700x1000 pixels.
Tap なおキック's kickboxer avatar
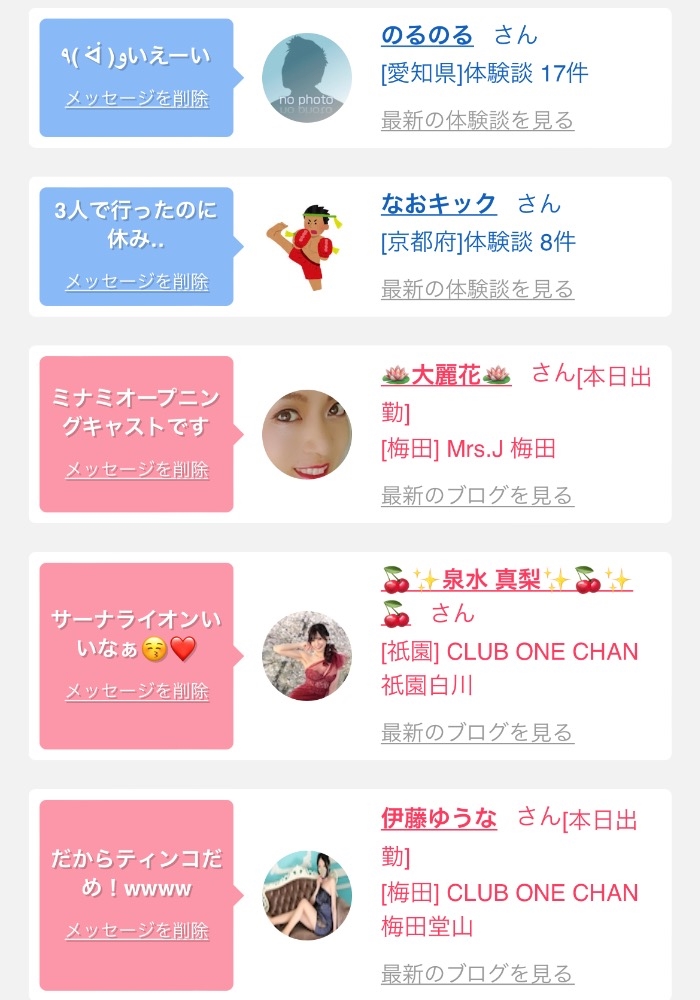(307, 247)
